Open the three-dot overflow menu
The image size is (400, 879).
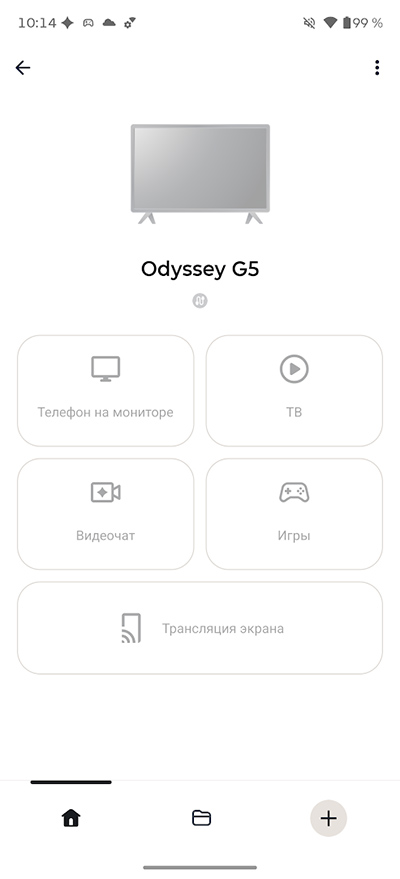coord(377,68)
